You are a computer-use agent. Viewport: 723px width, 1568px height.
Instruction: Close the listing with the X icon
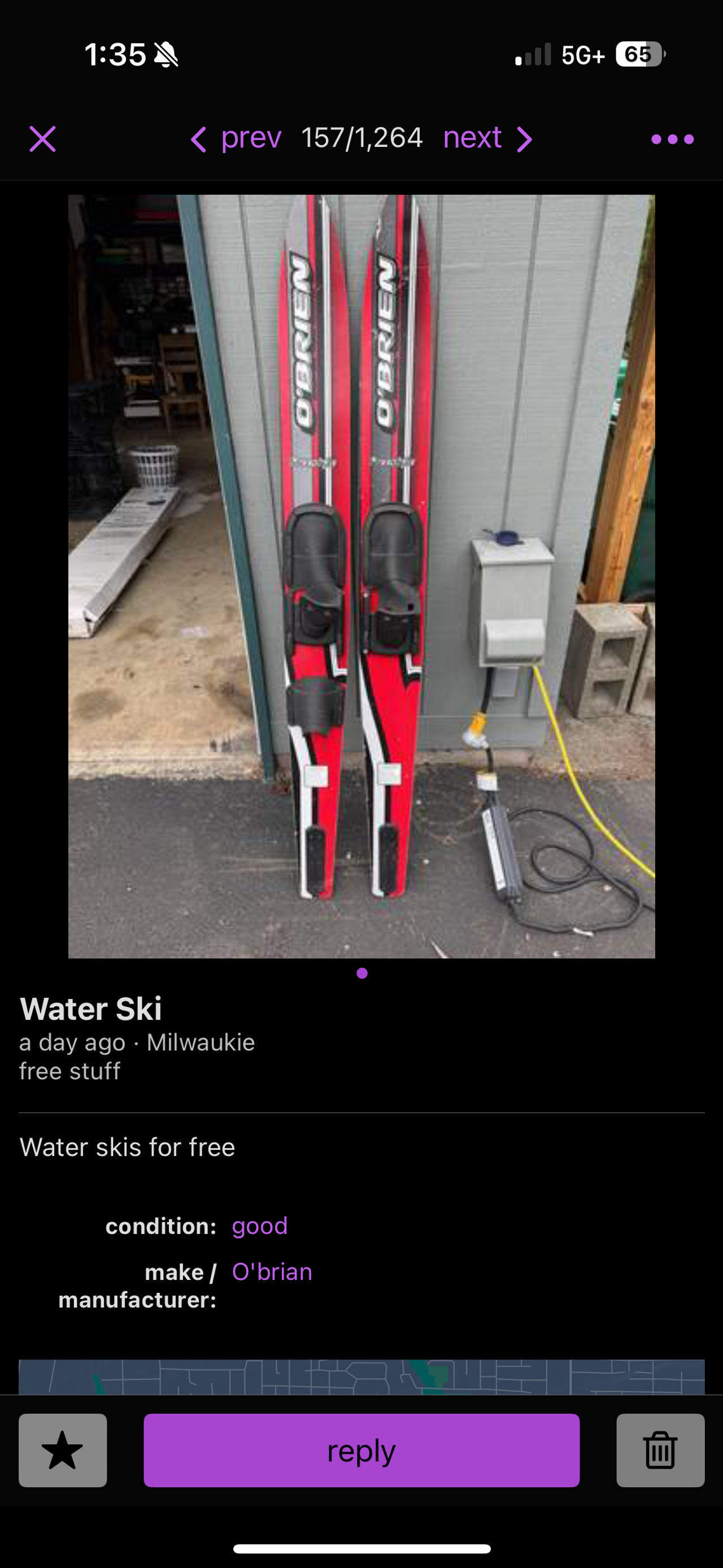[42, 139]
